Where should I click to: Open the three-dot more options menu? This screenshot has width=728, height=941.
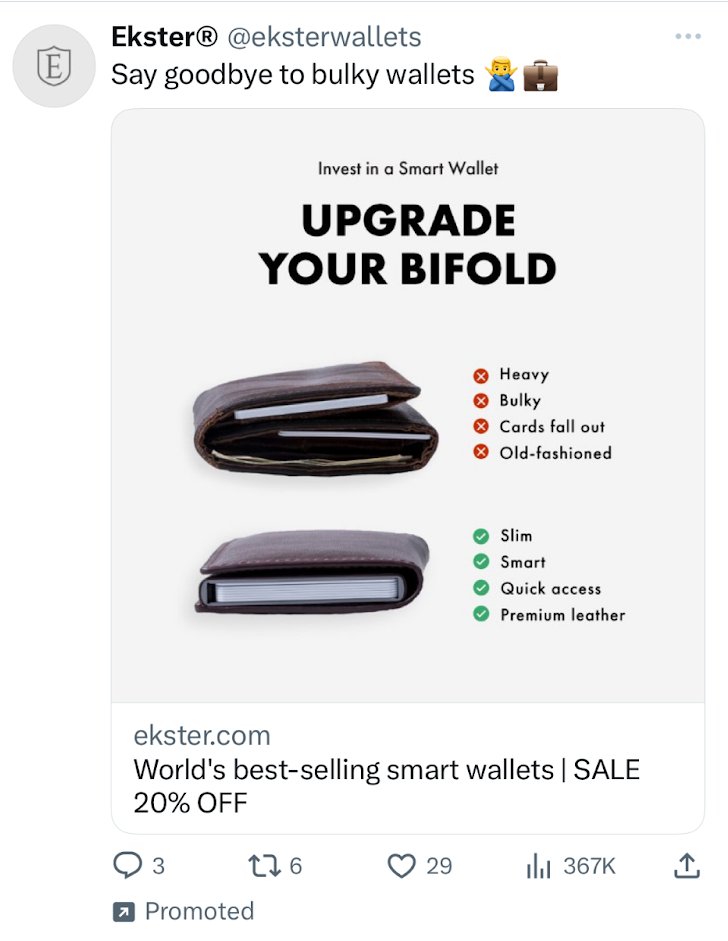687,35
